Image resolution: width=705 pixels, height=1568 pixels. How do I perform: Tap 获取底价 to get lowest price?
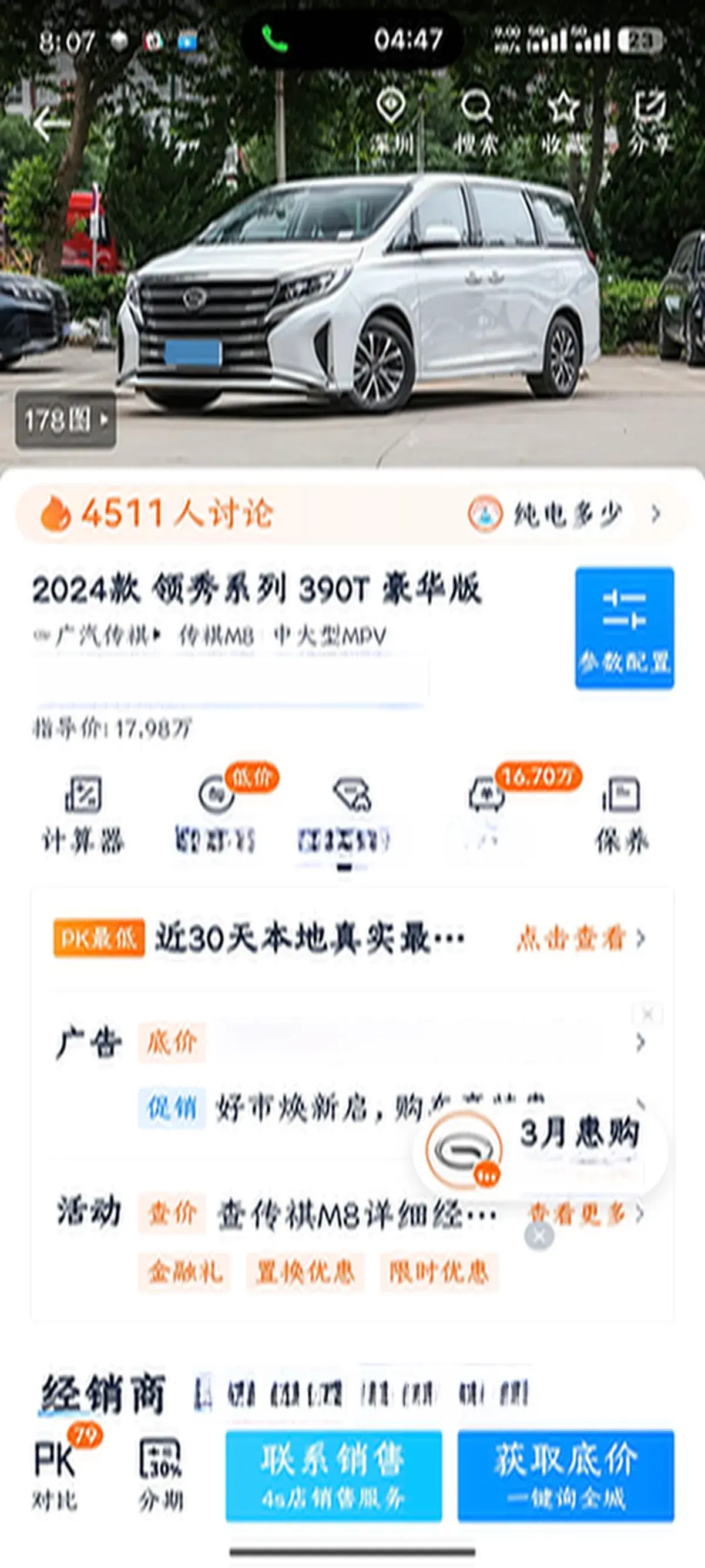pos(566,1476)
